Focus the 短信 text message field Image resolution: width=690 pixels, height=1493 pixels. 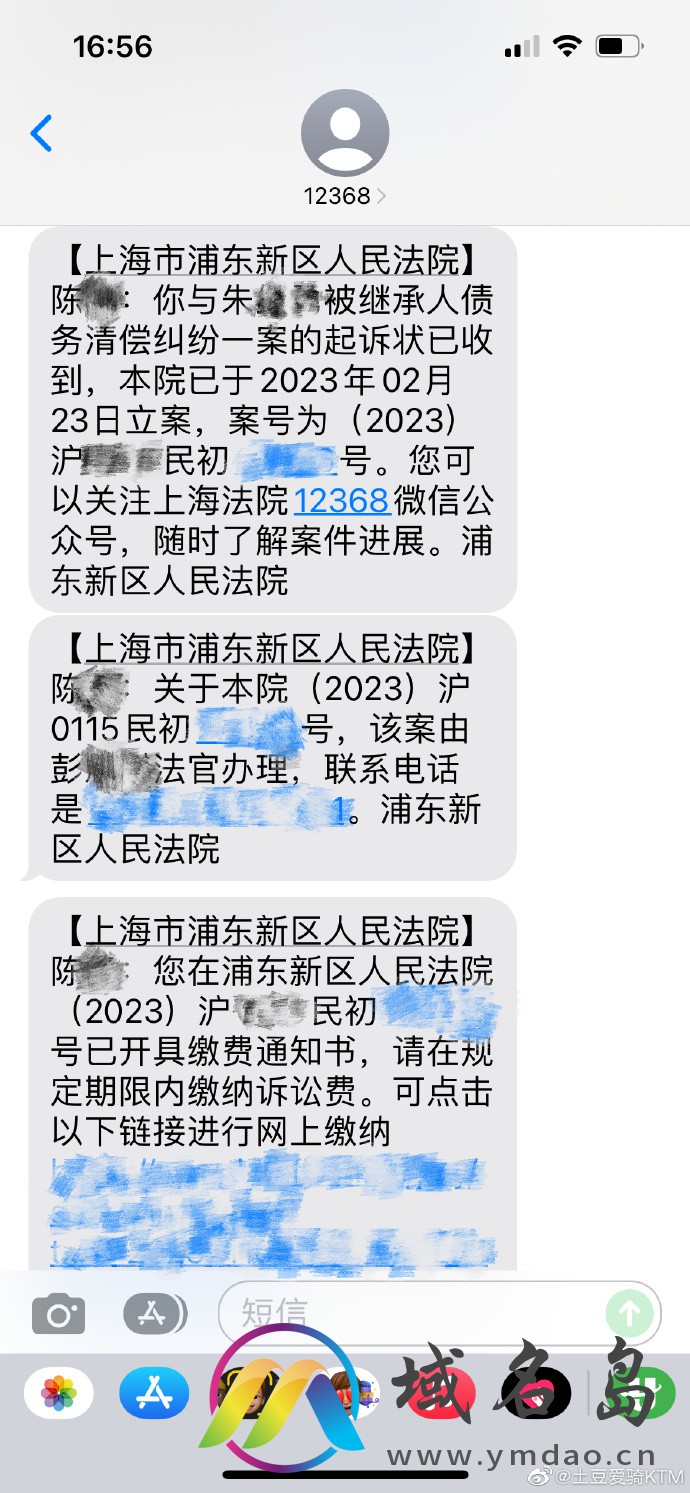(x=410, y=1312)
